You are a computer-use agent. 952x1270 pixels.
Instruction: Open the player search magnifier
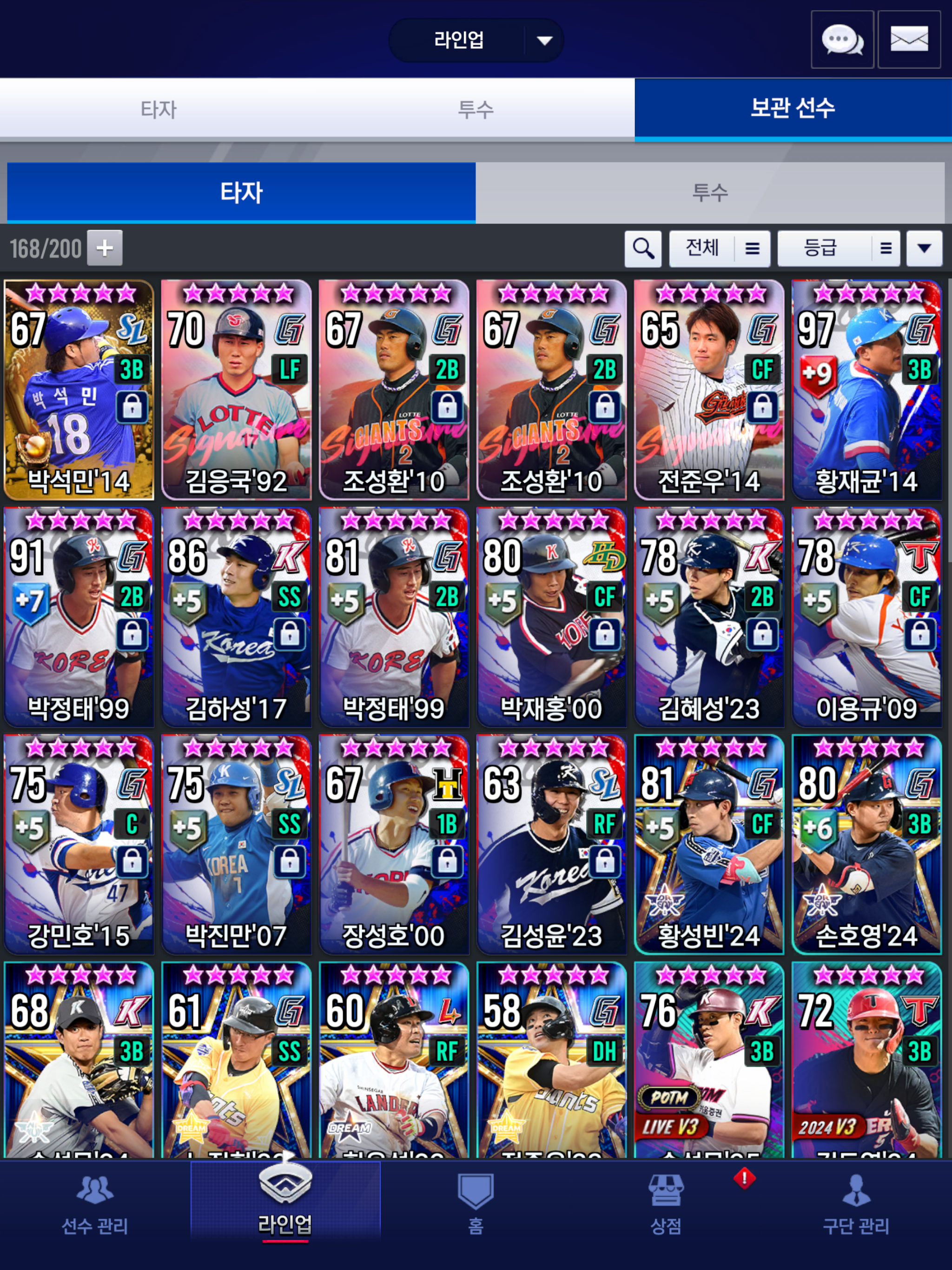[642, 249]
